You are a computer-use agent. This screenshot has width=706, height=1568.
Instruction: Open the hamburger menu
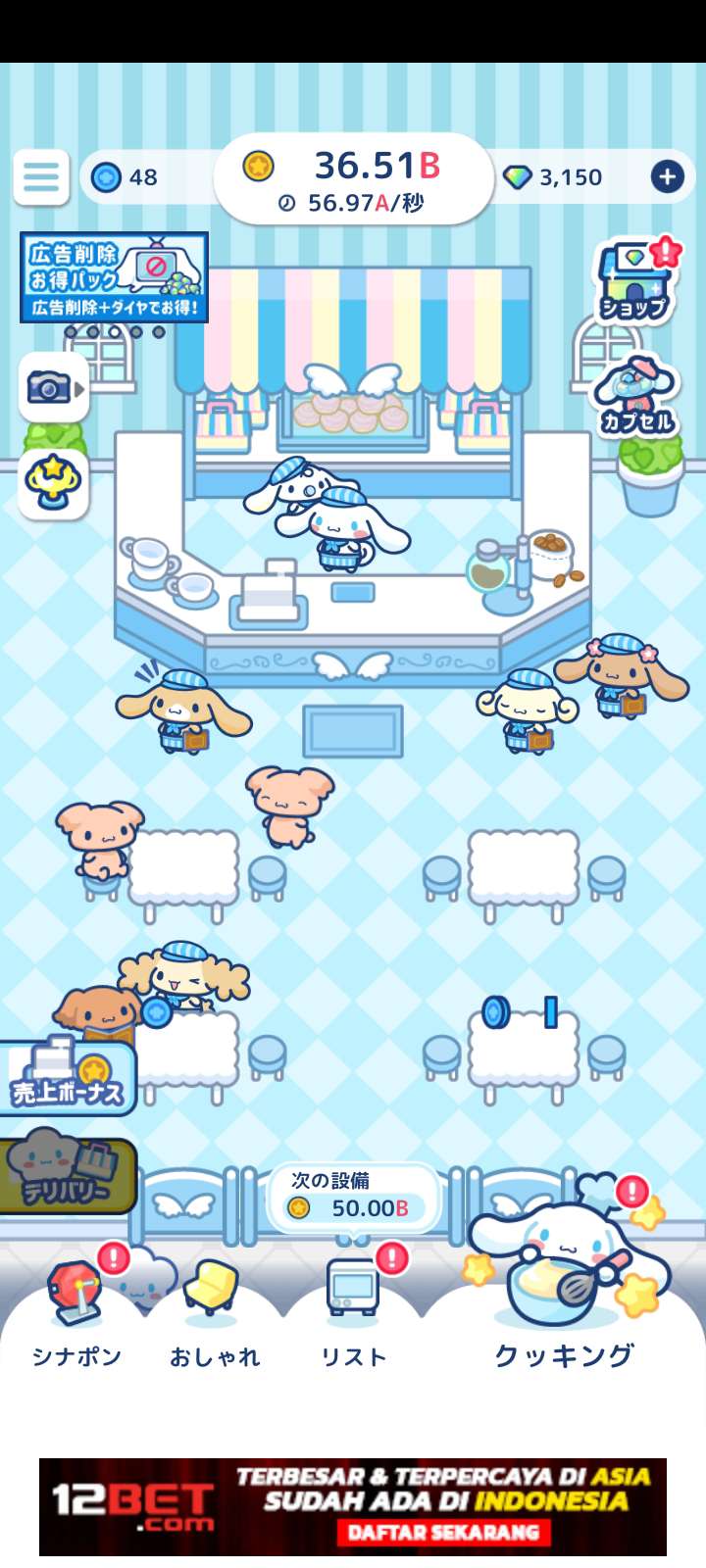point(41,177)
